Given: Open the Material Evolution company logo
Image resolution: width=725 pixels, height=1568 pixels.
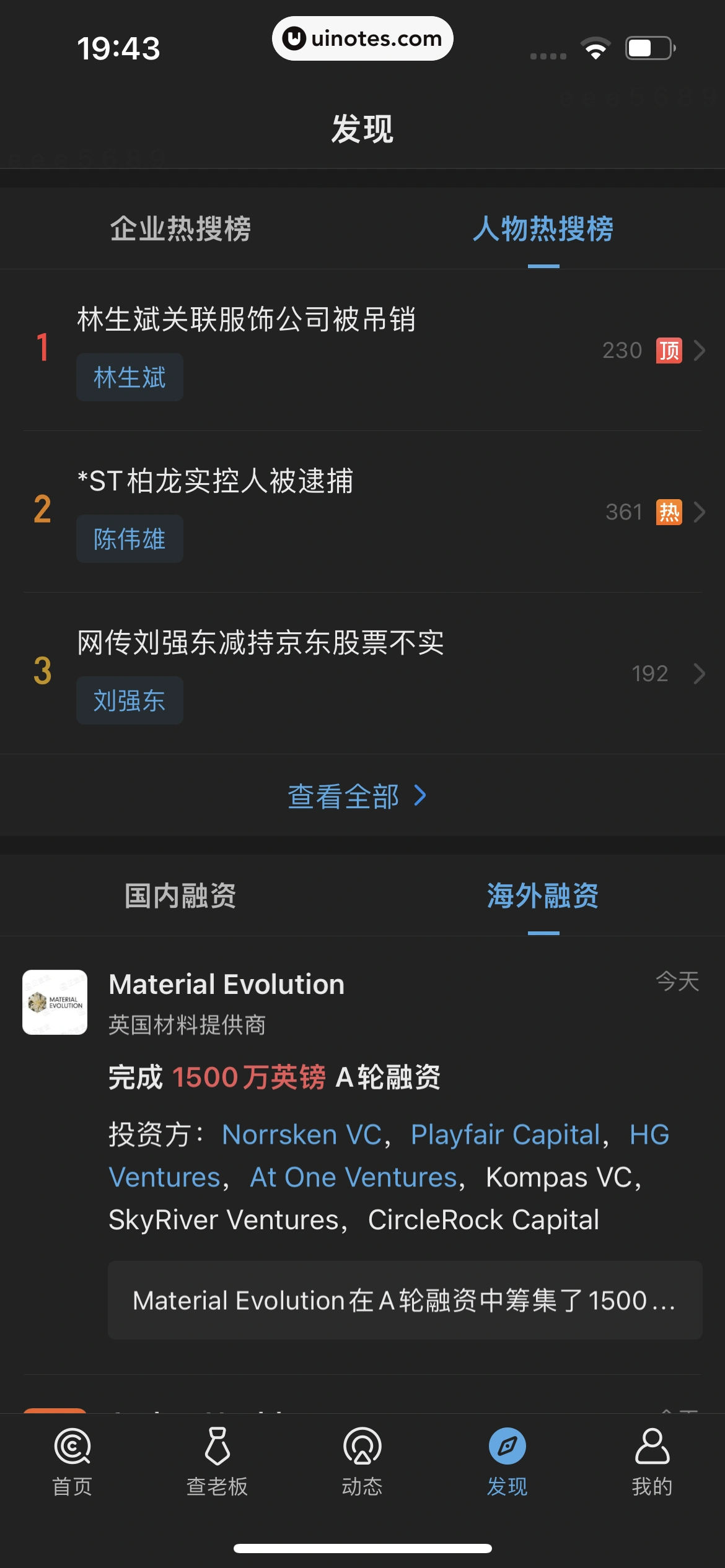Looking at the screenshot, I should [x=55, y=1002].
